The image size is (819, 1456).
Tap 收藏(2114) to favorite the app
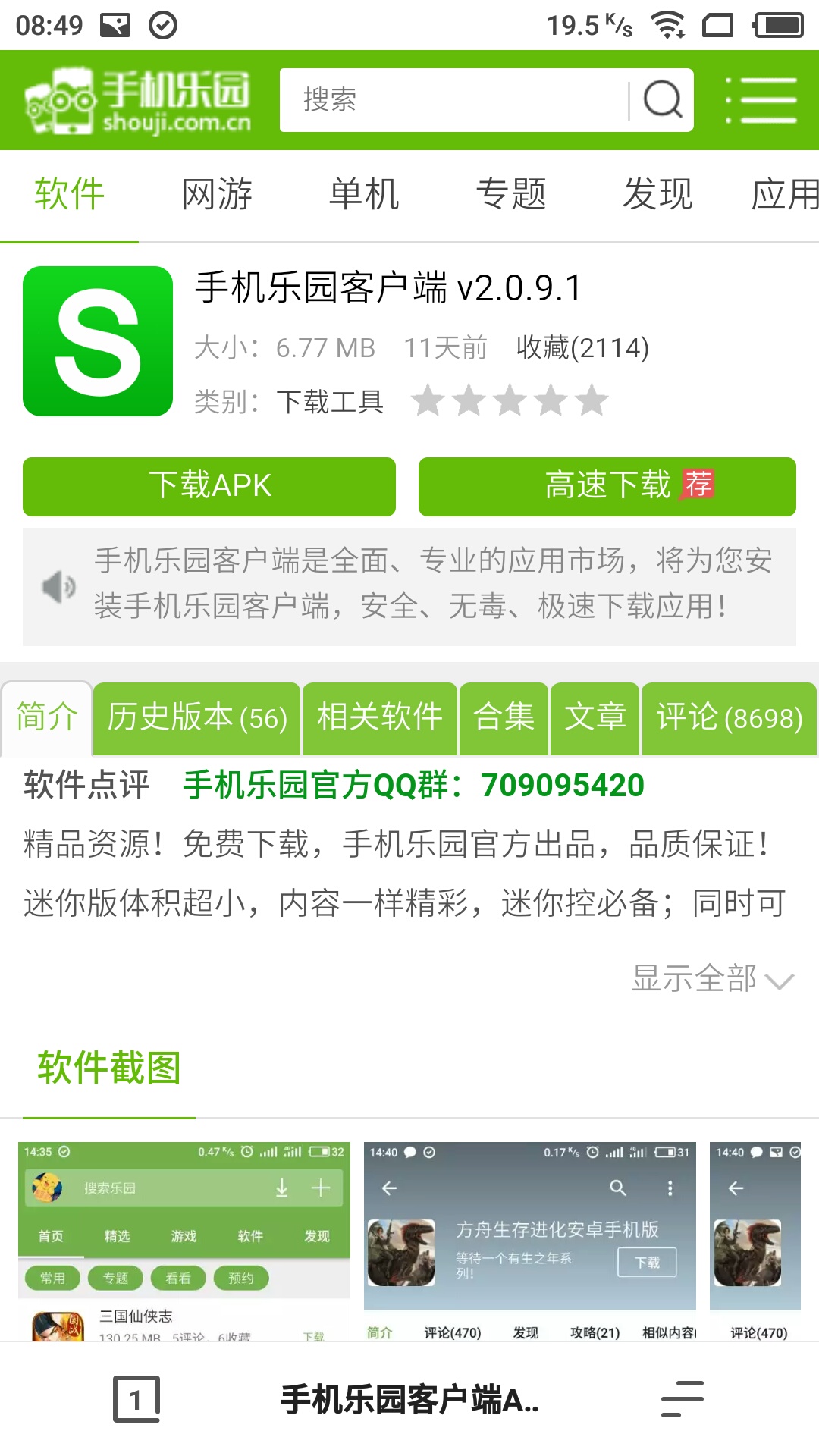click(582, 348)
